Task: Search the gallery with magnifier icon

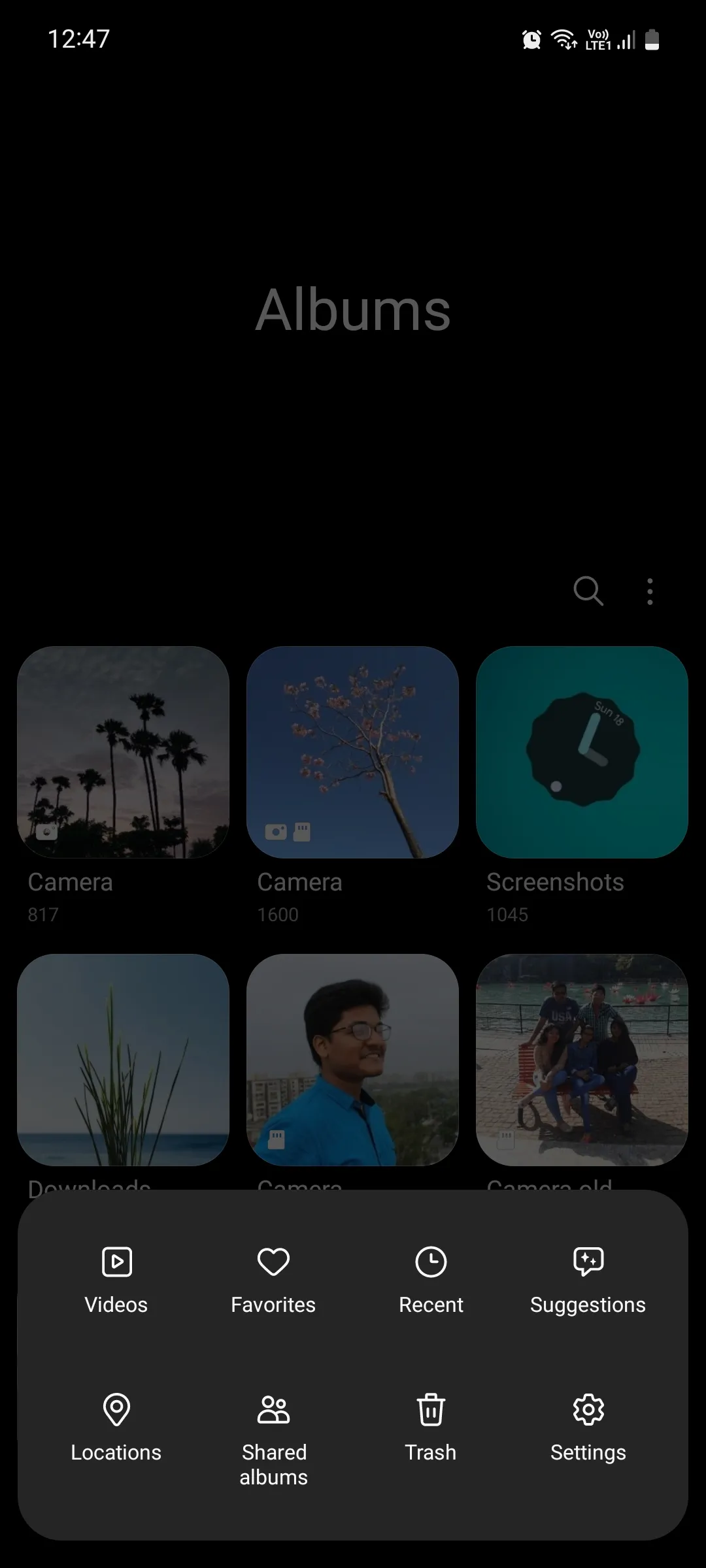Action: tap(588, 591)
